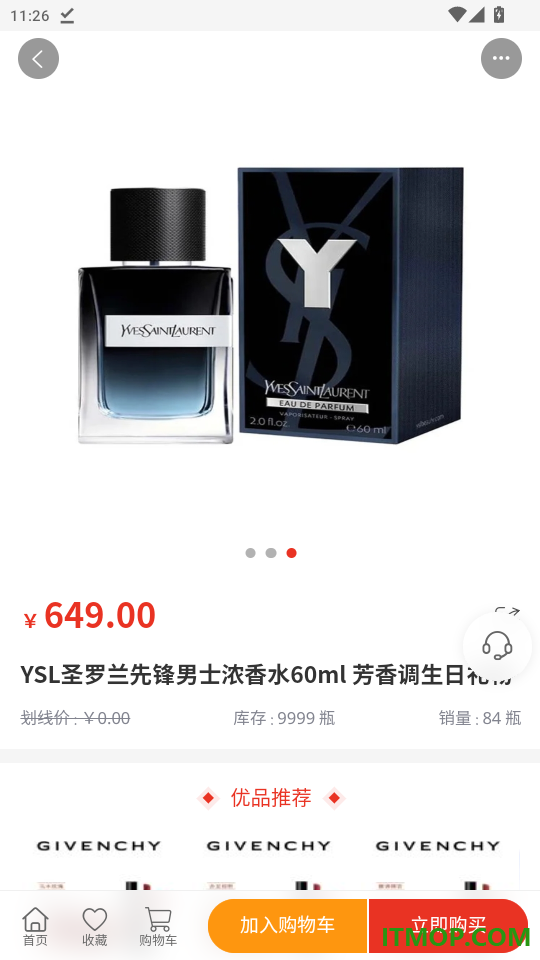Select the first image page dot
The image size is (540, 960).
(250, 553)
